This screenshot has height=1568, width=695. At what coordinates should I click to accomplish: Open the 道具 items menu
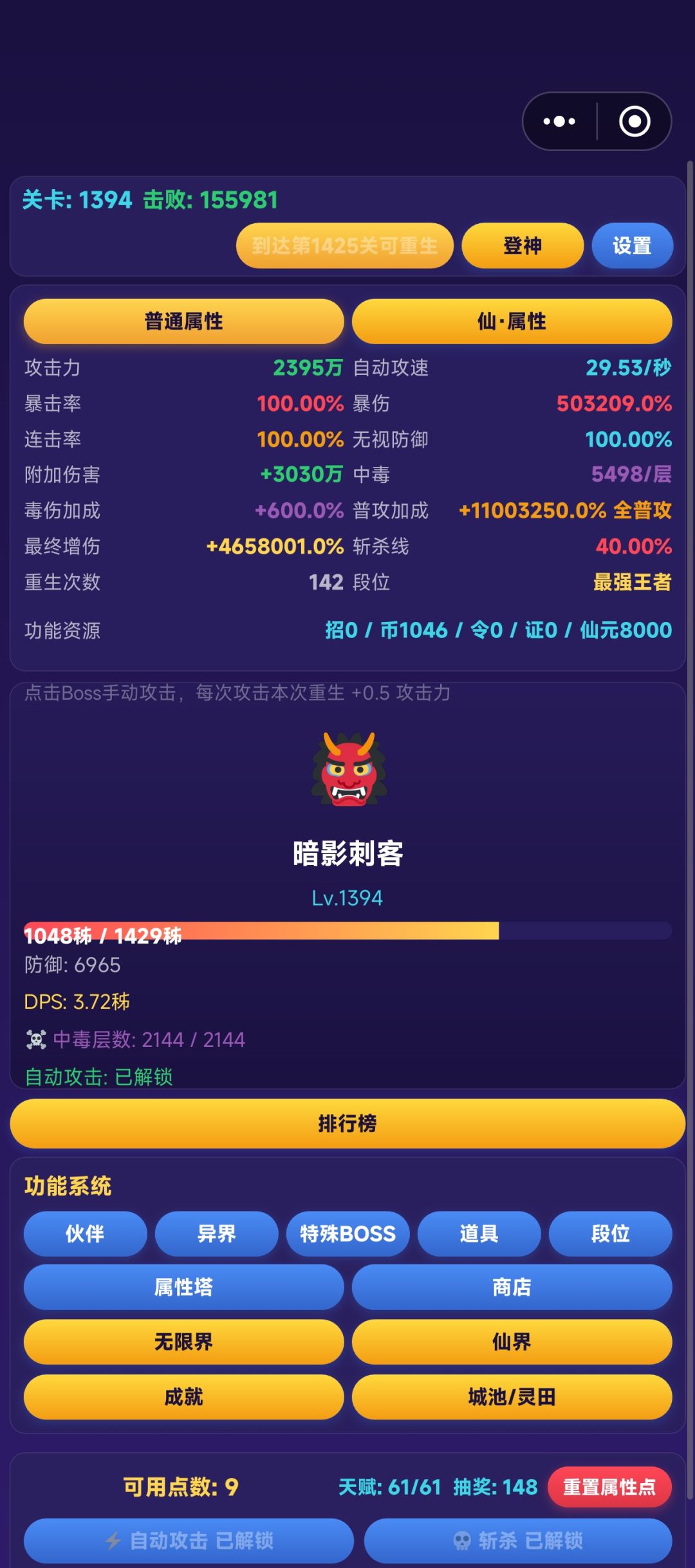click(479, 1234)
